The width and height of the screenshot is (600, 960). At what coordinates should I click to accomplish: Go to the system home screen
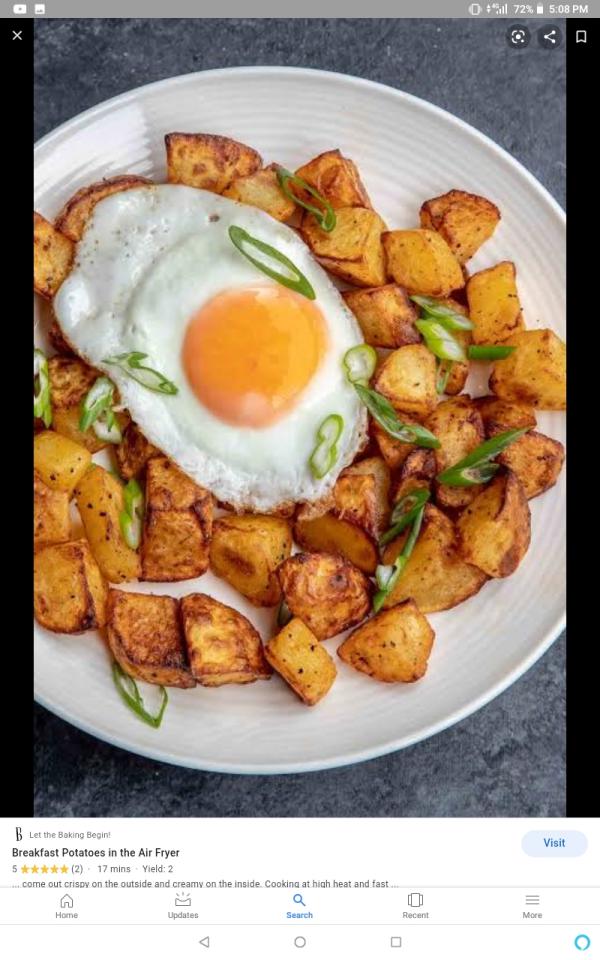(300, 942)
